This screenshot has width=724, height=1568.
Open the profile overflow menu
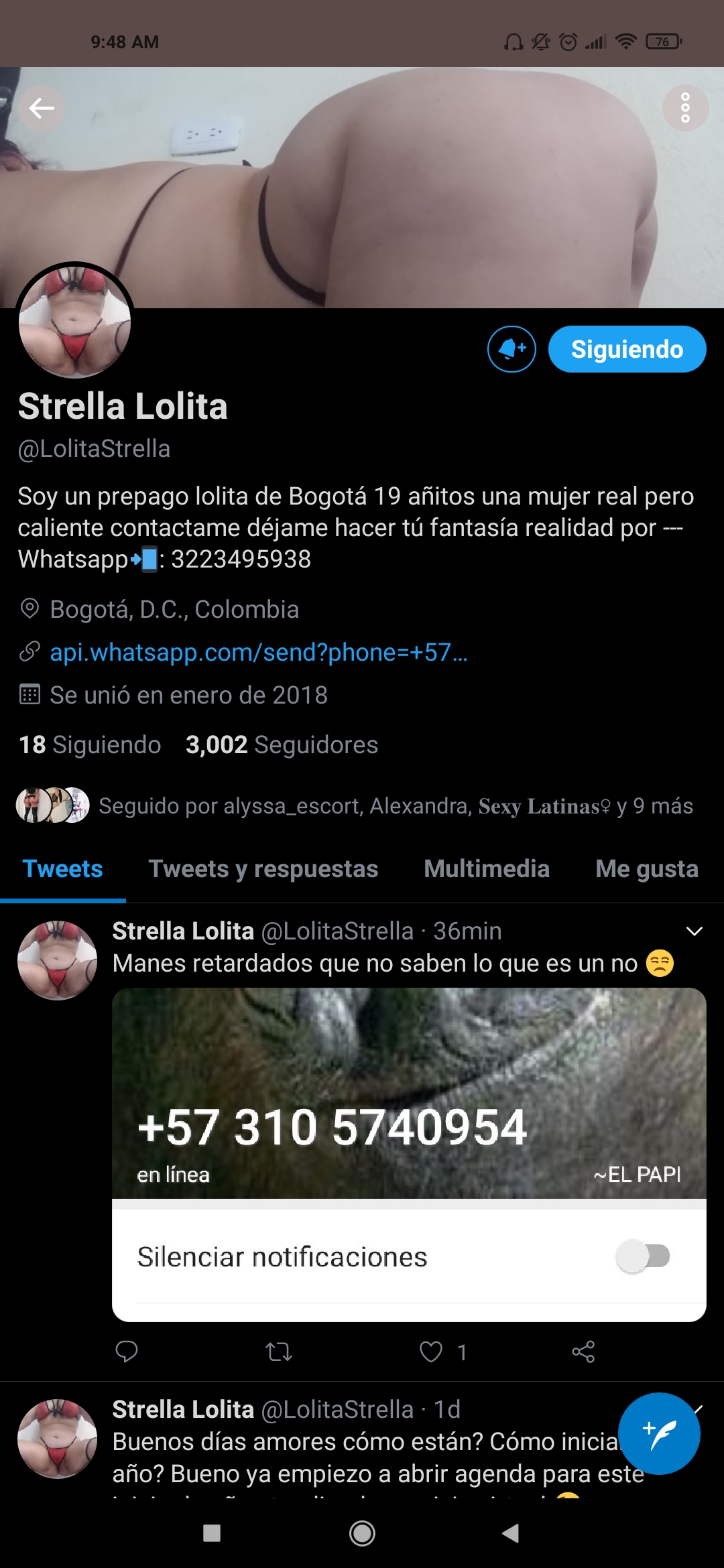(685, 108)
